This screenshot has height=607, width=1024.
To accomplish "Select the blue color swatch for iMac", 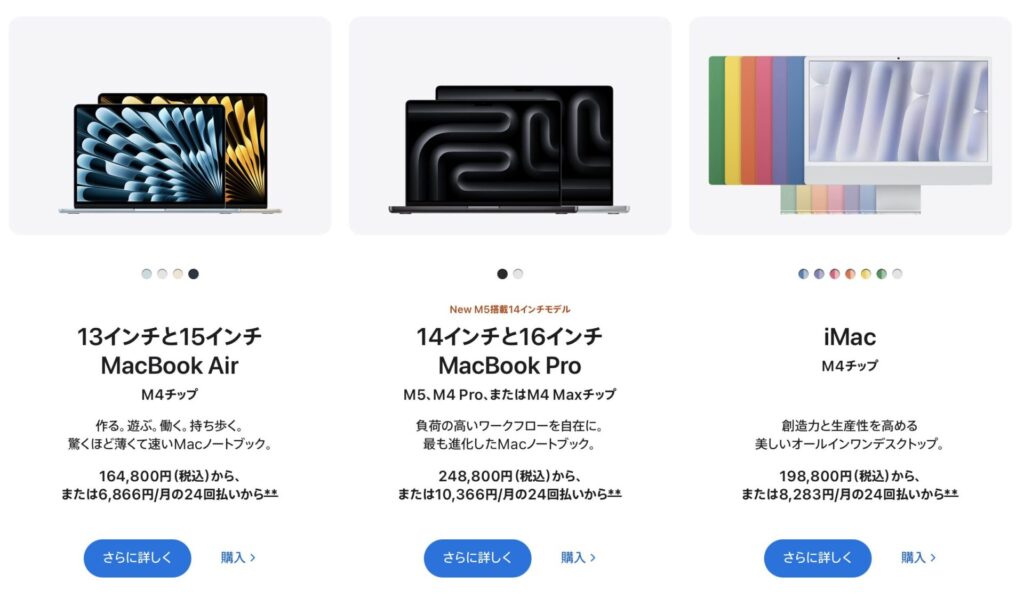I will point(803,274).
